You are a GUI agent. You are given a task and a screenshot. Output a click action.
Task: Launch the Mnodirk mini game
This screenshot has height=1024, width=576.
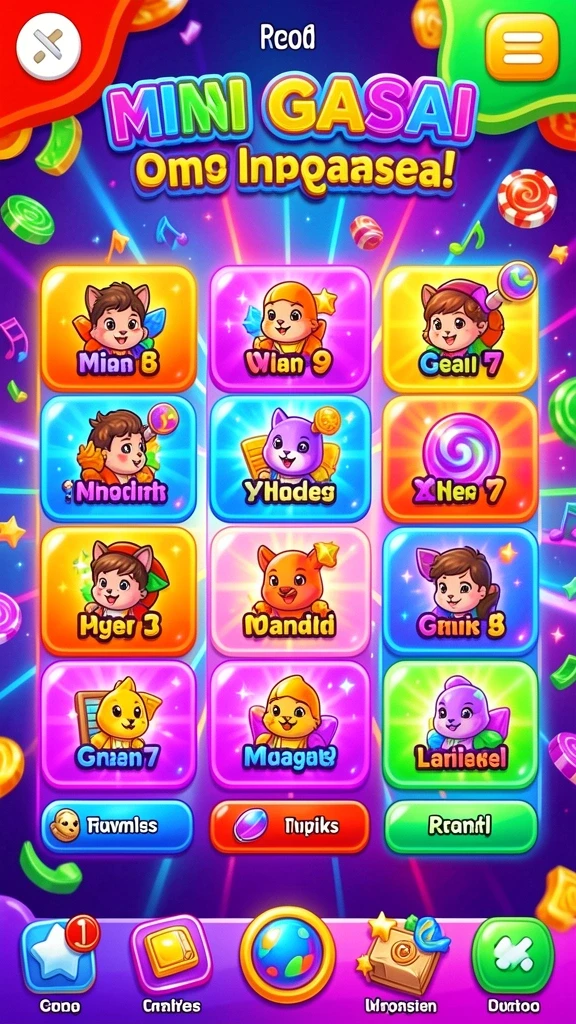coord(119,458)
